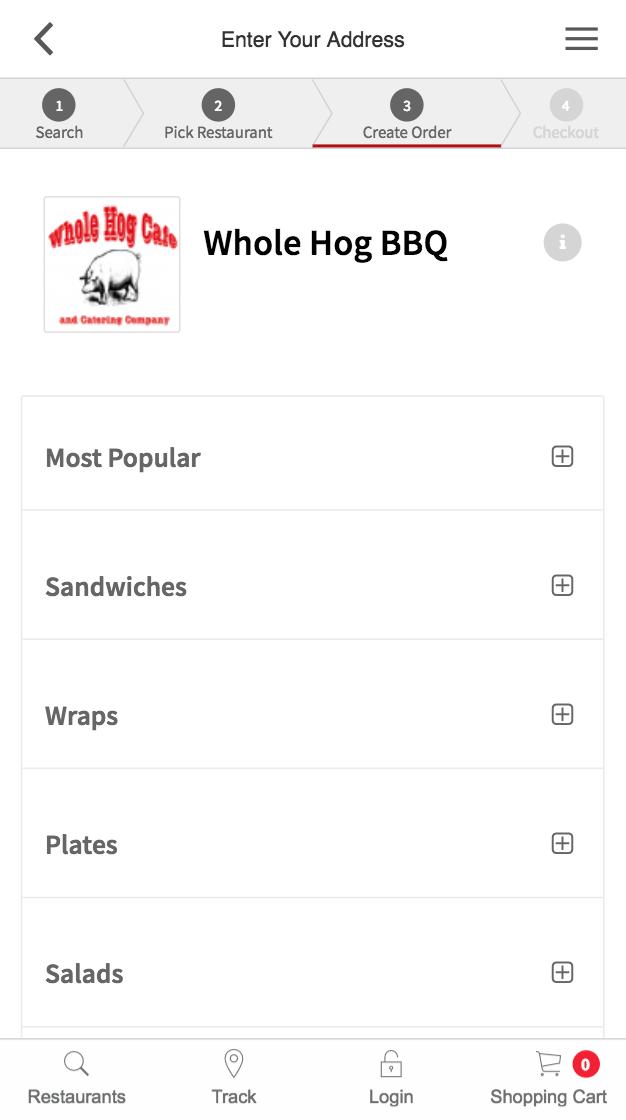Image resolution: width=626 pixels, height=1120 pixels.
Task: Switch to the Restaurants tab
Action: (77, 1078)
